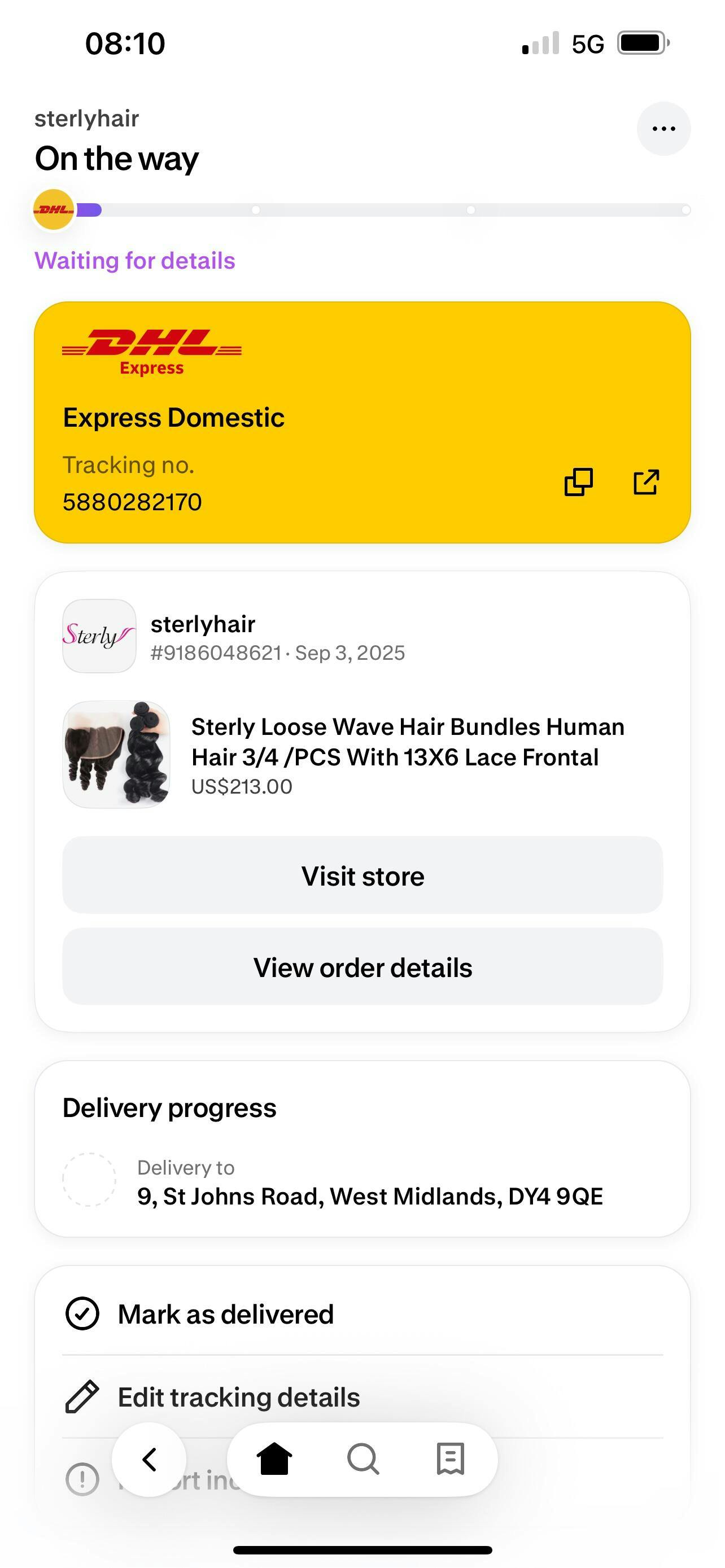Tap the Visit store button

(362, 875)
